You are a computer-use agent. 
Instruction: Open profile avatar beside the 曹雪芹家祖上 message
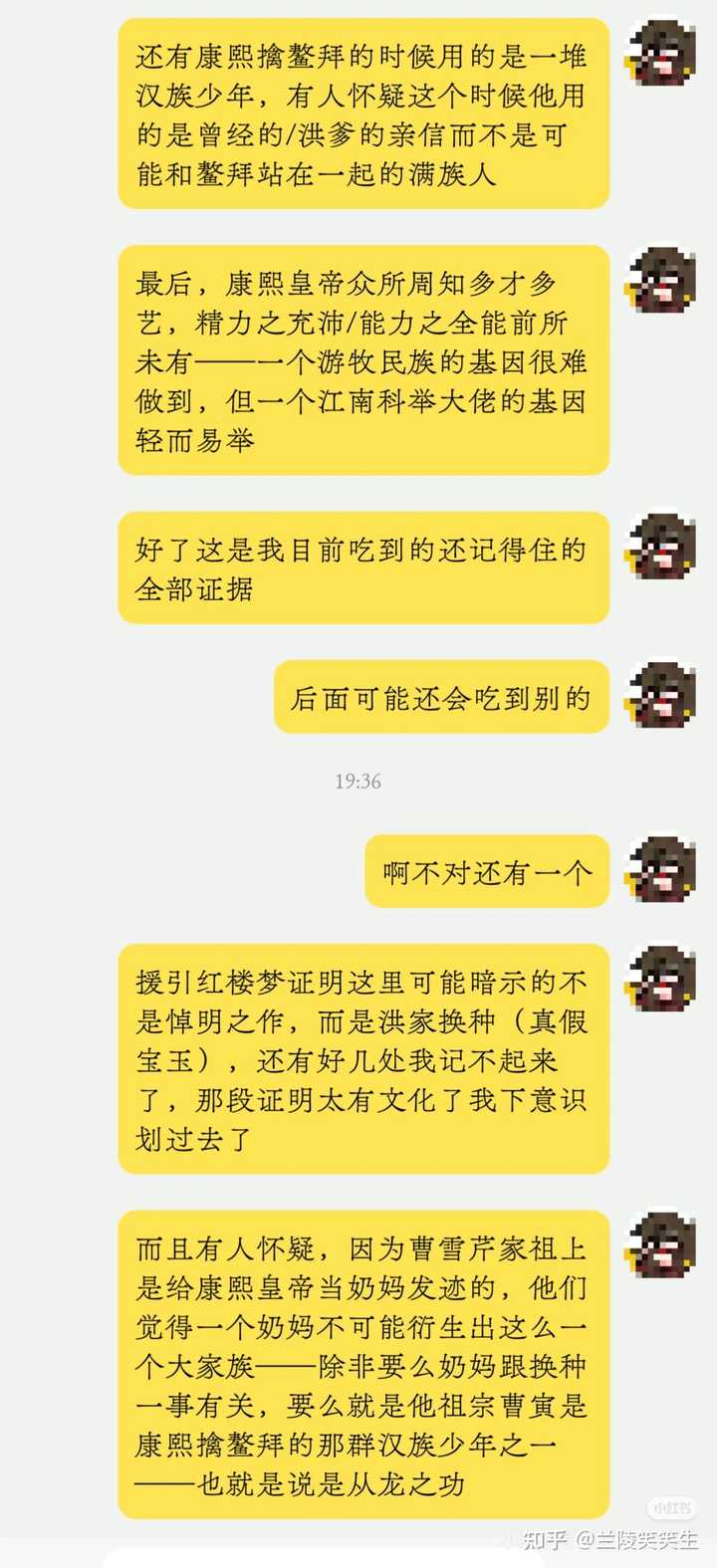[x=660, y=1244]
